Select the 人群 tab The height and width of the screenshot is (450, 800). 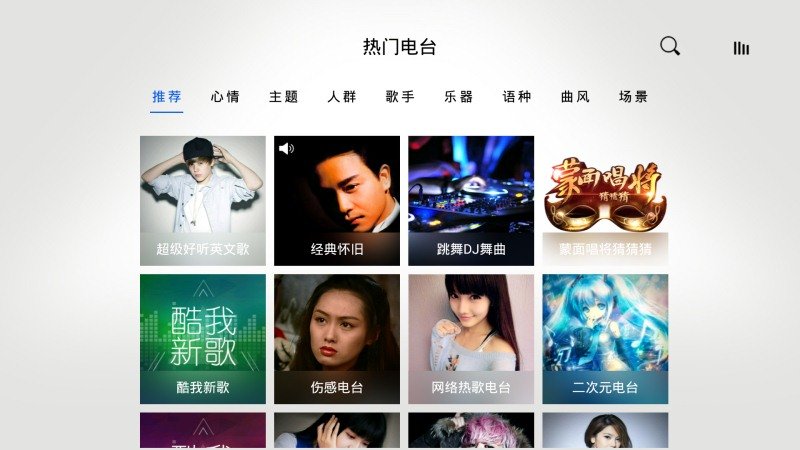tap(342, 97)
